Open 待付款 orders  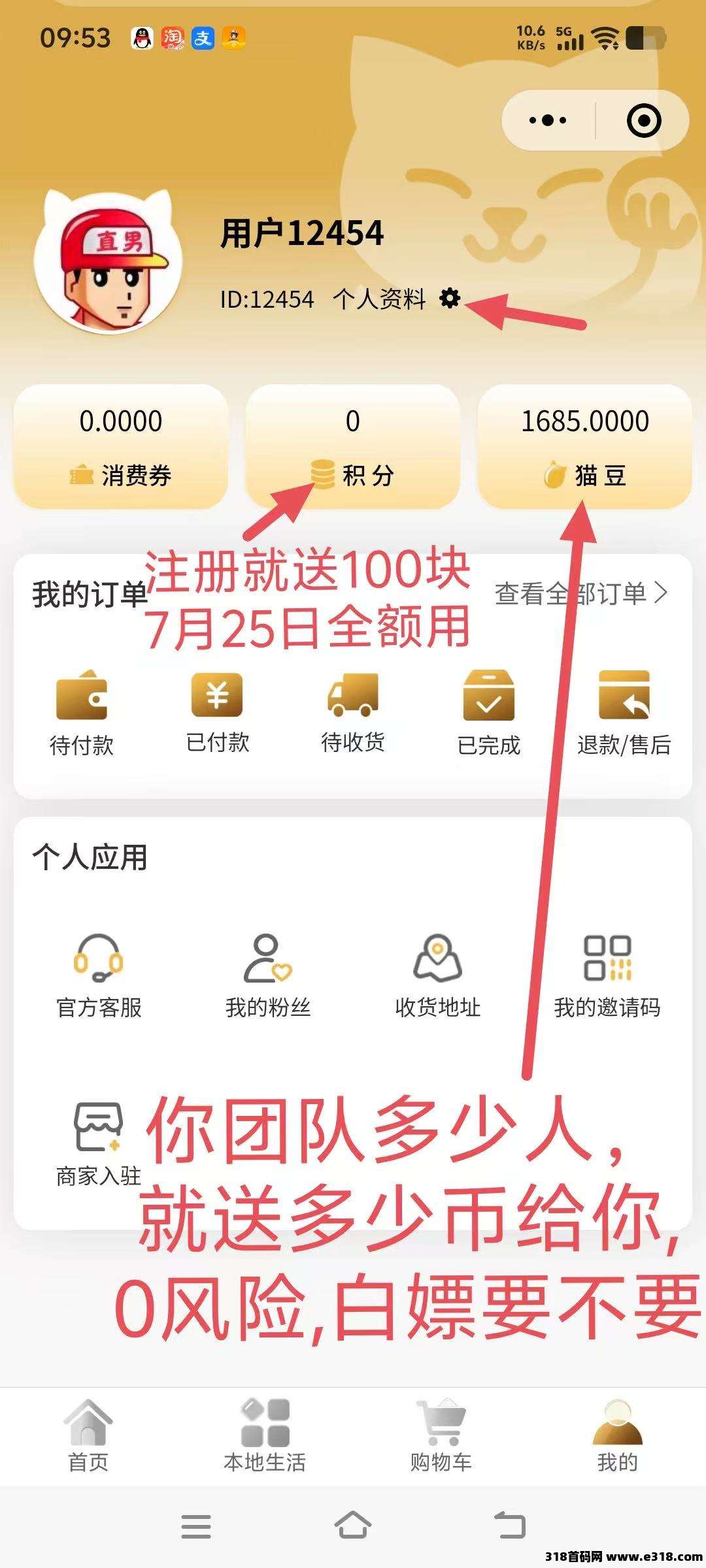point(82,713)
